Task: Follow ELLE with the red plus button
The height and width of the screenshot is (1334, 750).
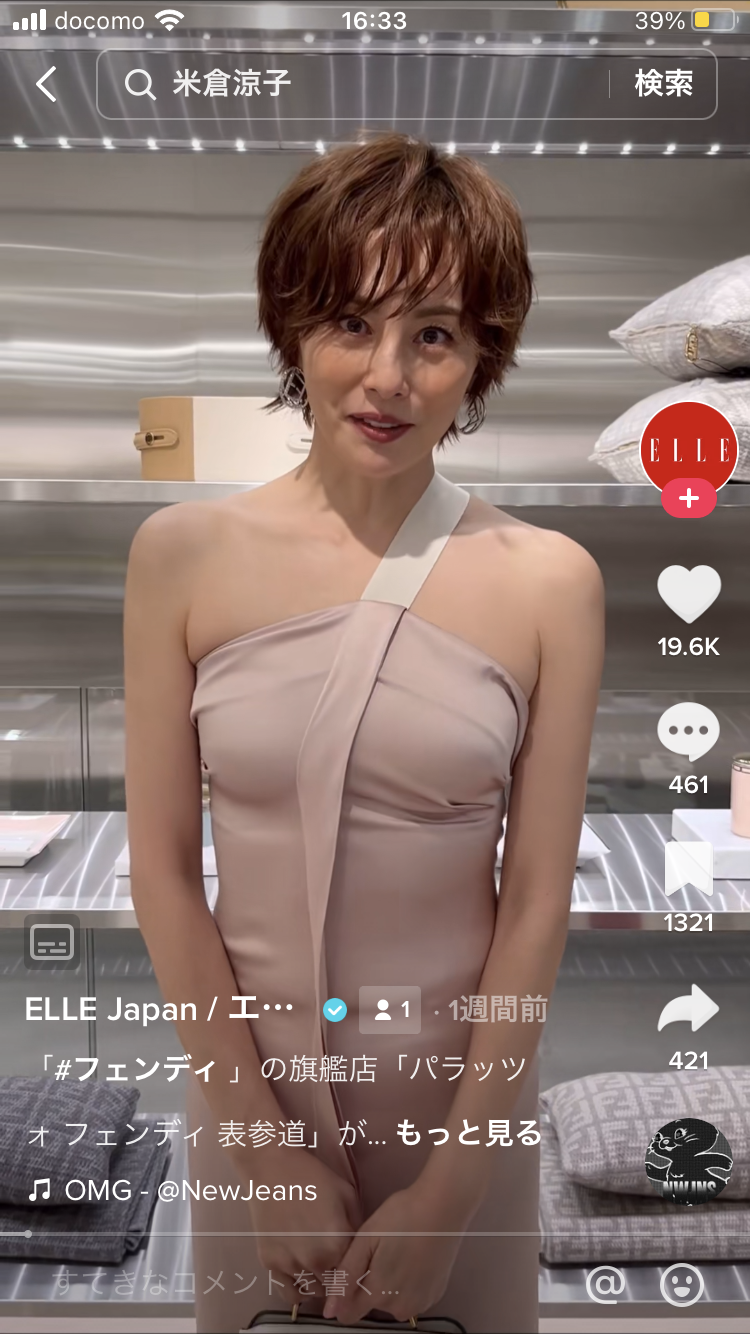Action: [x=689, y=498]
